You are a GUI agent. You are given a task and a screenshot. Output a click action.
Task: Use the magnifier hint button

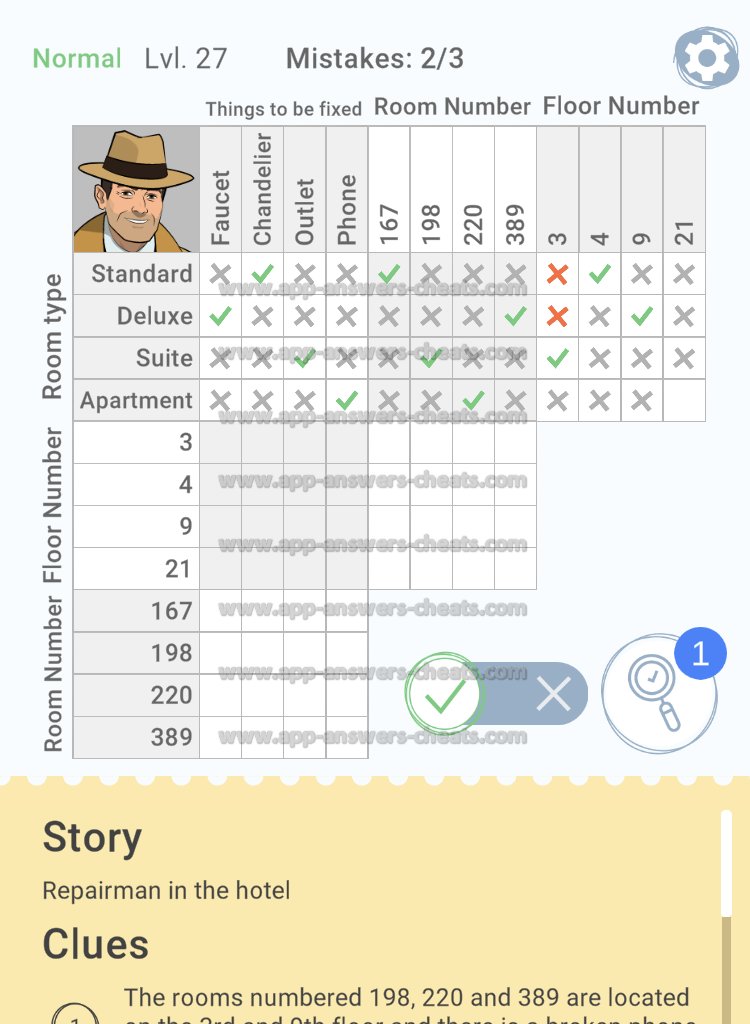coord(659,693)
